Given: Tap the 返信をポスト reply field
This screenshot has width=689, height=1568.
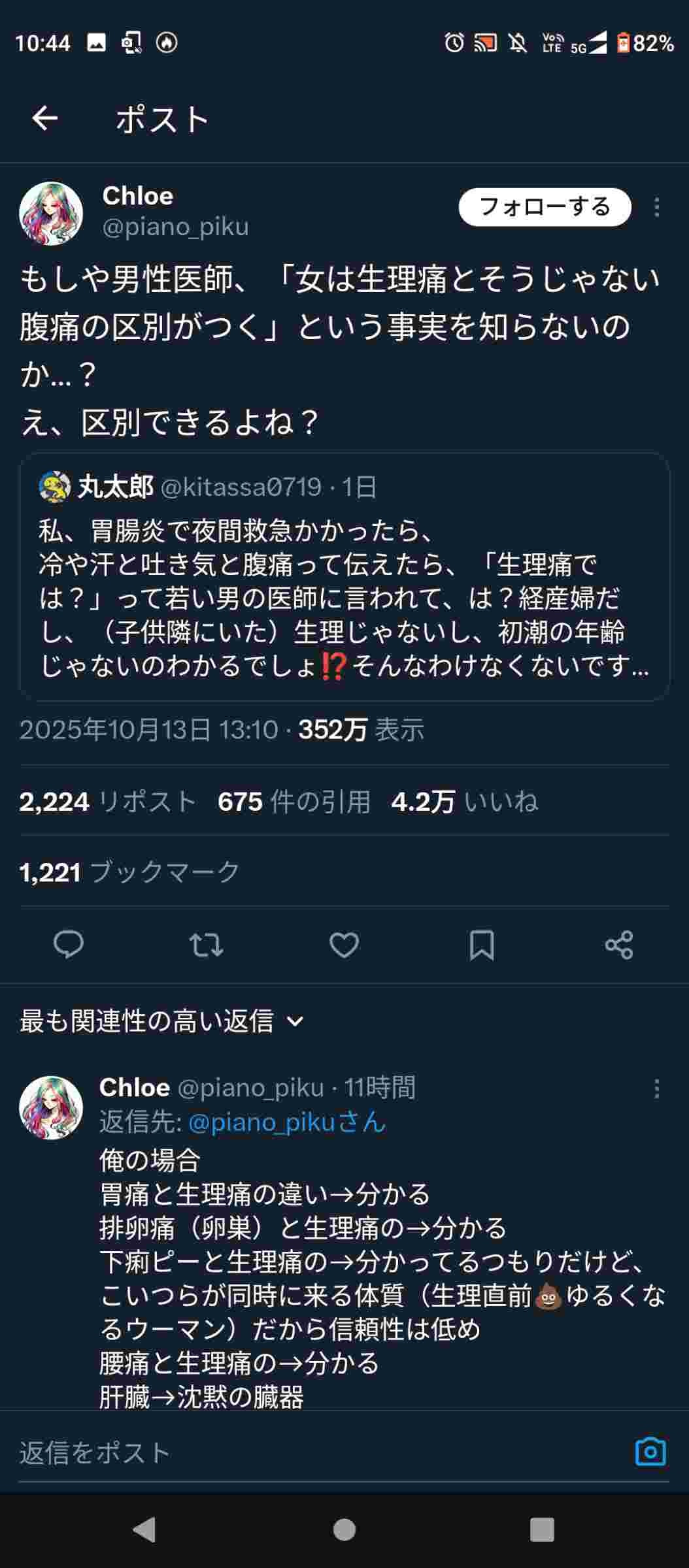Looking at the screenshot, I should (314, 1452).
